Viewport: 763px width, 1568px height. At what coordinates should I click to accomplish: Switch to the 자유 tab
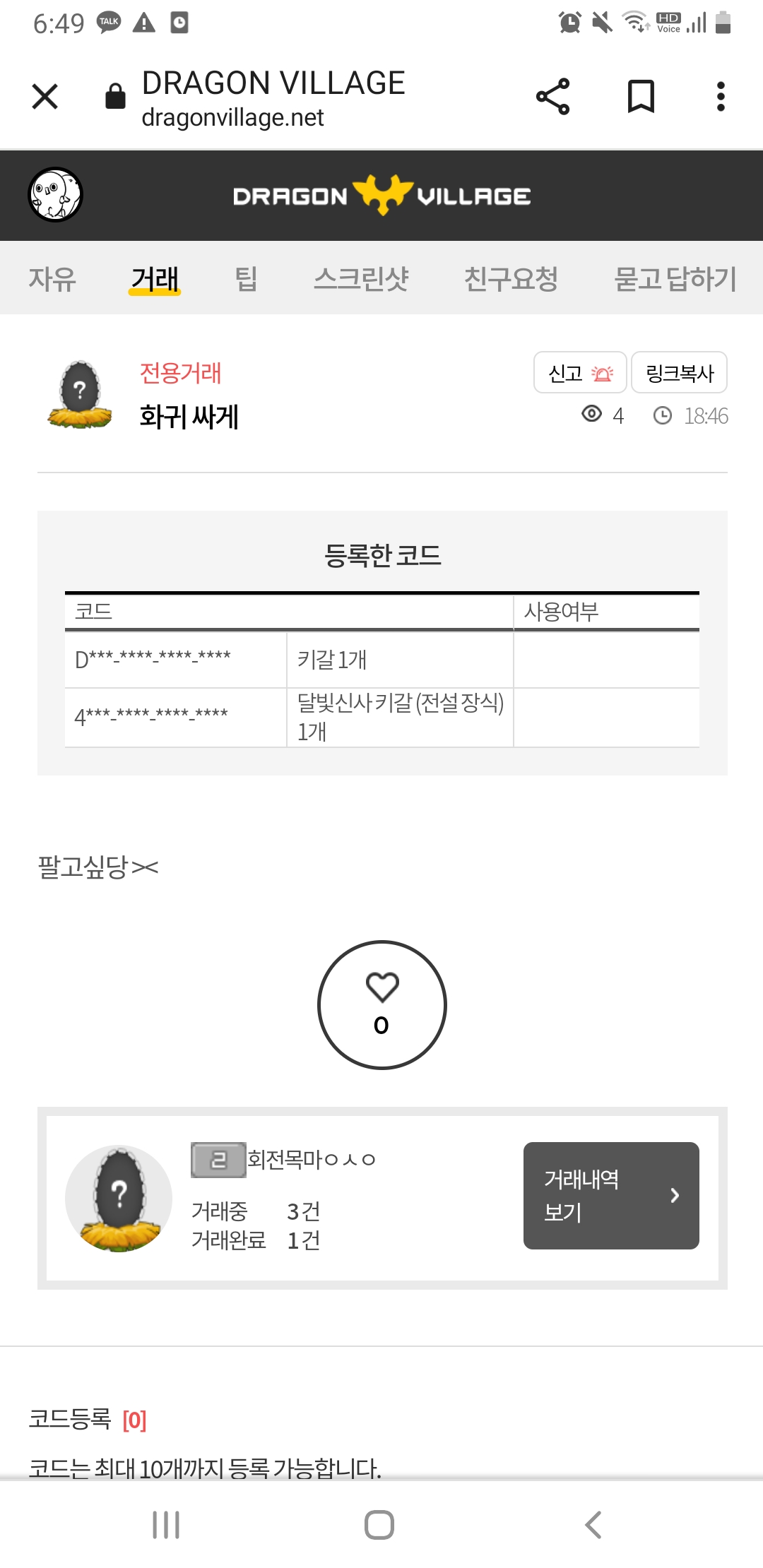coord(52,278)
